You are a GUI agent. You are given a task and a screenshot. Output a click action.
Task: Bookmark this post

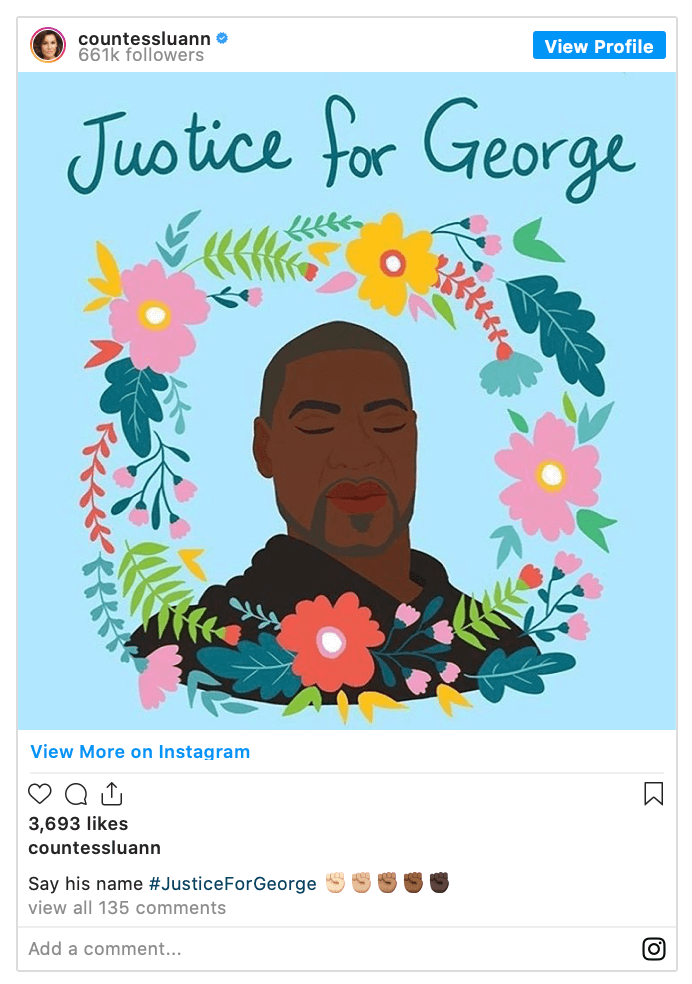[x=654, y=794]
